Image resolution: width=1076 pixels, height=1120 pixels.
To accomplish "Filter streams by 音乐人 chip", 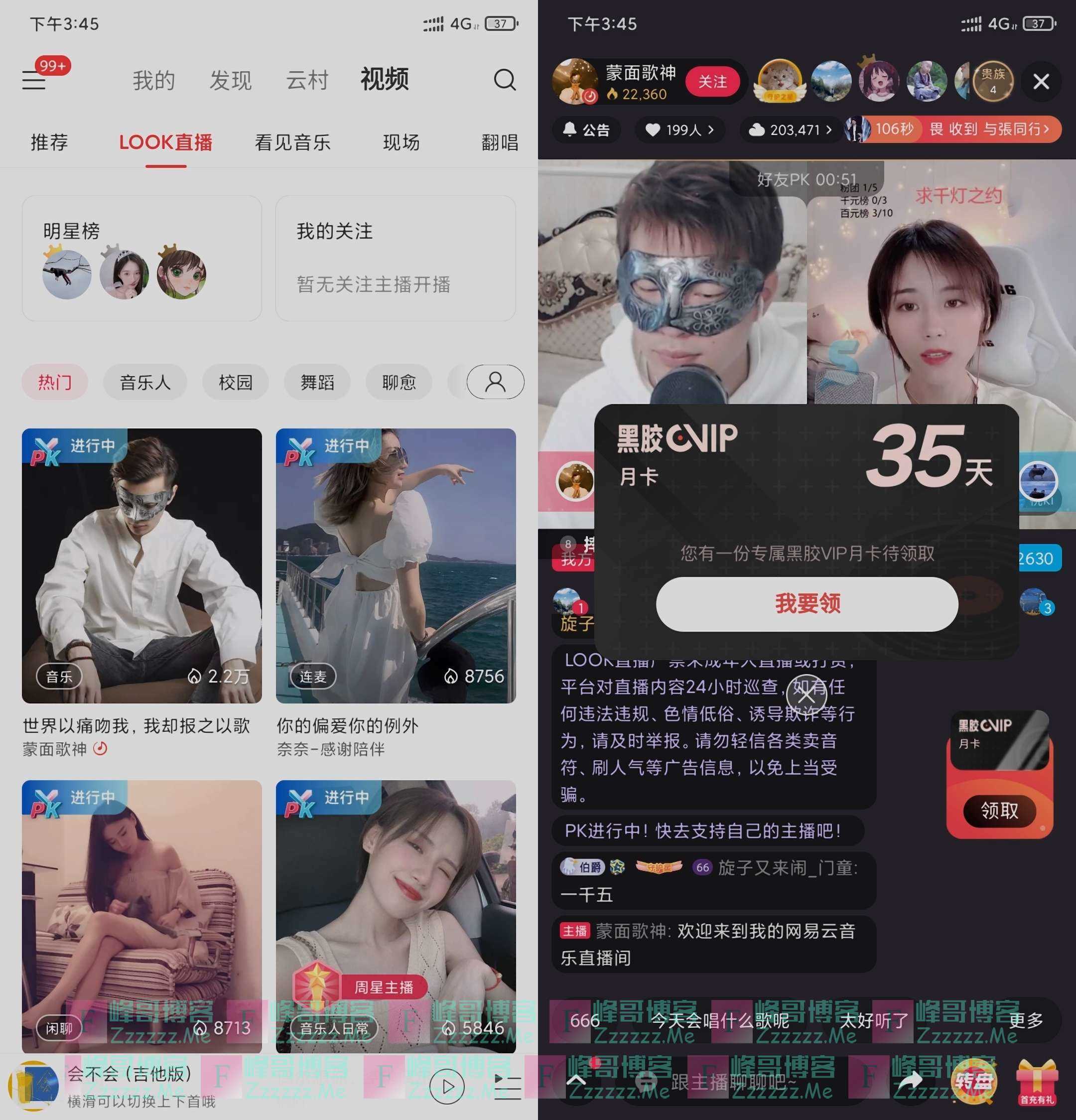I will (x=145, y=382).
